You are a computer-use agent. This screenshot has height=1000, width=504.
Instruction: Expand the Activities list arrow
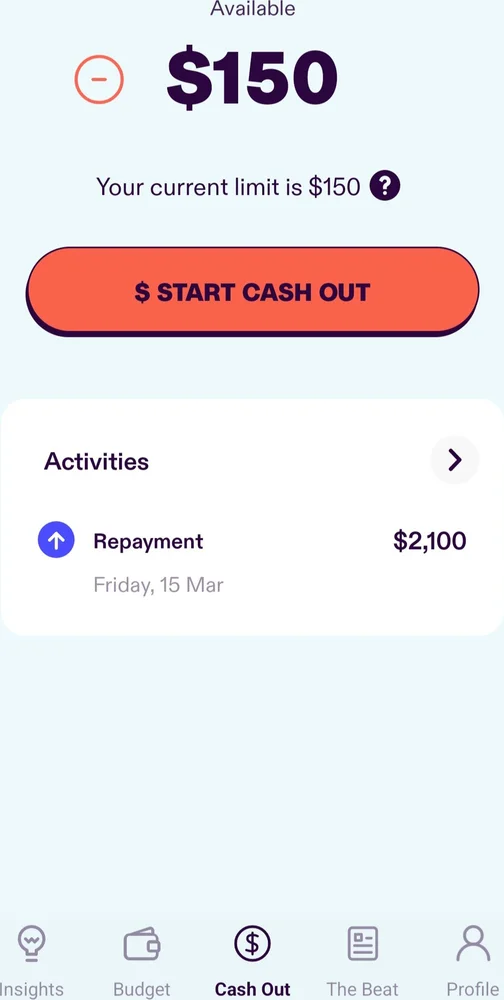[454, 460]
